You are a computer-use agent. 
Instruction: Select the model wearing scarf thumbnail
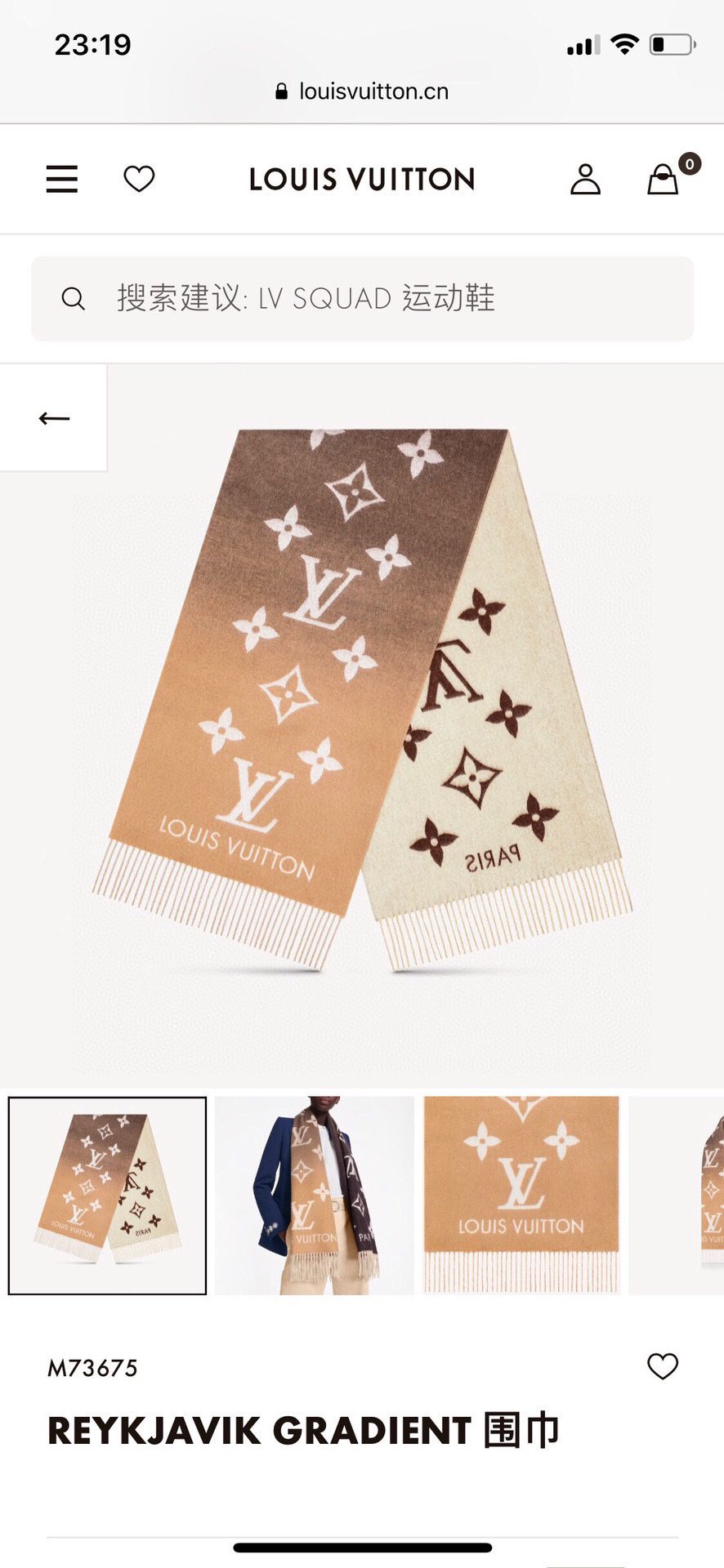pyautogui.click(x=315, y=1196)
